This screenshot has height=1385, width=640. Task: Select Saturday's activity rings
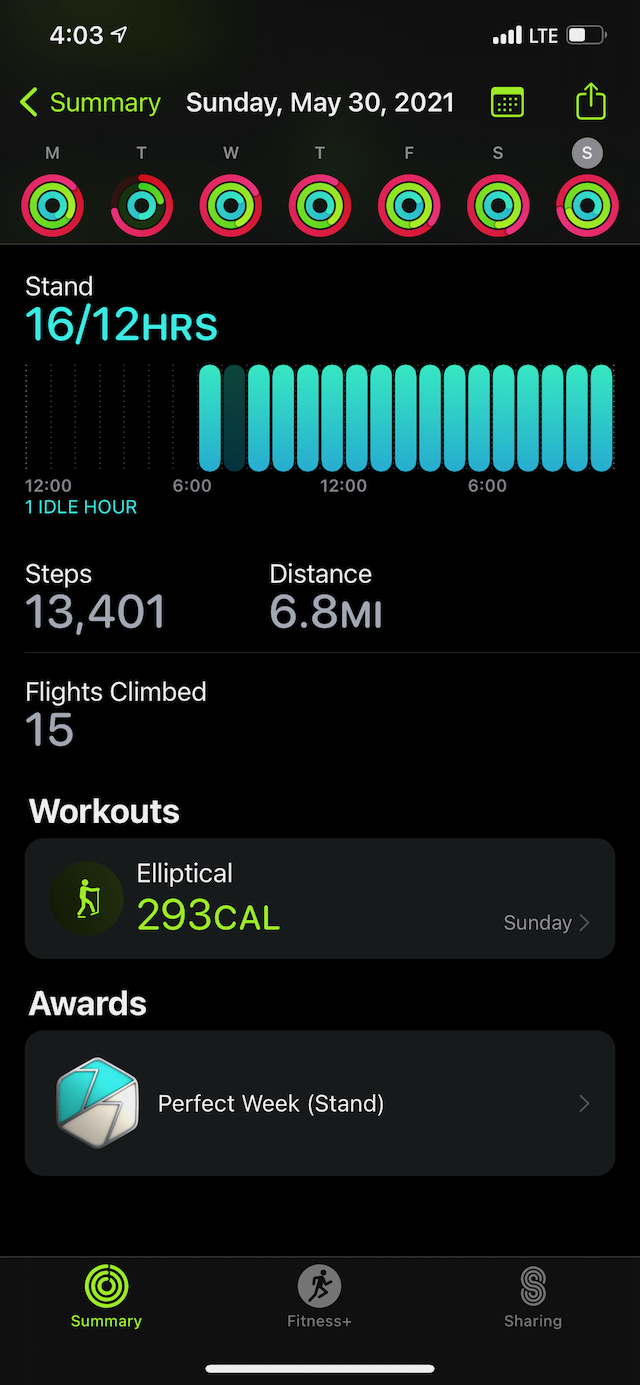click(498, 205)
